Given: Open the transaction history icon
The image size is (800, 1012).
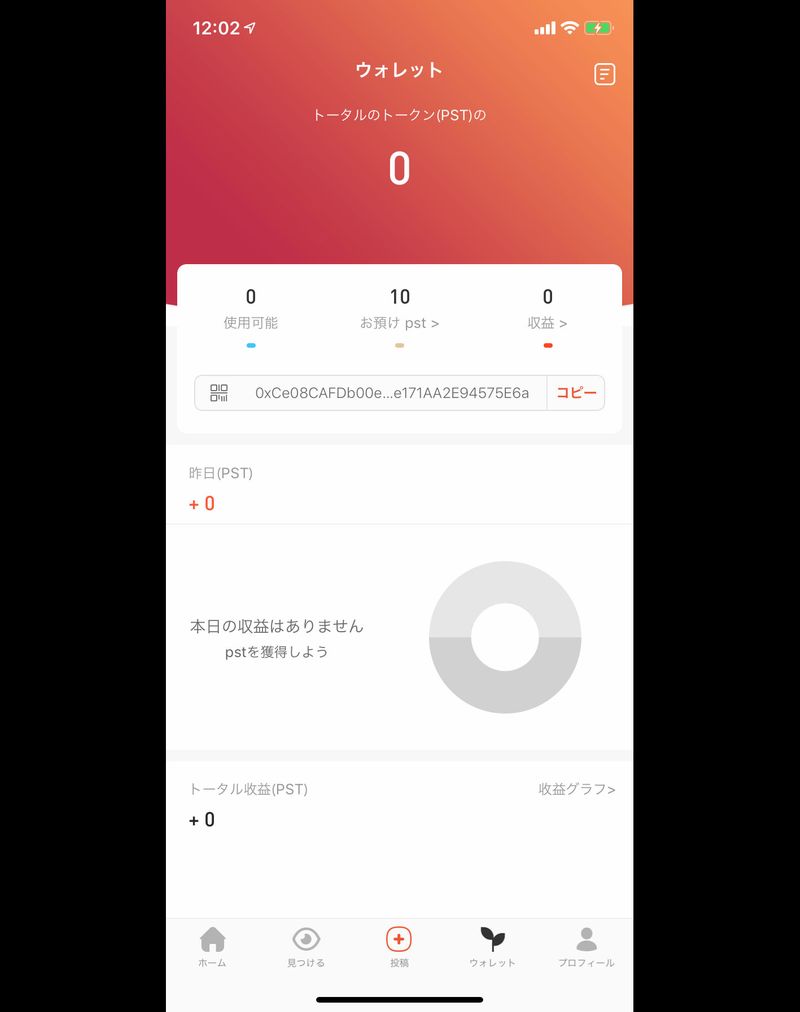Looking at the screenshot, I should (x=604, y=74).
